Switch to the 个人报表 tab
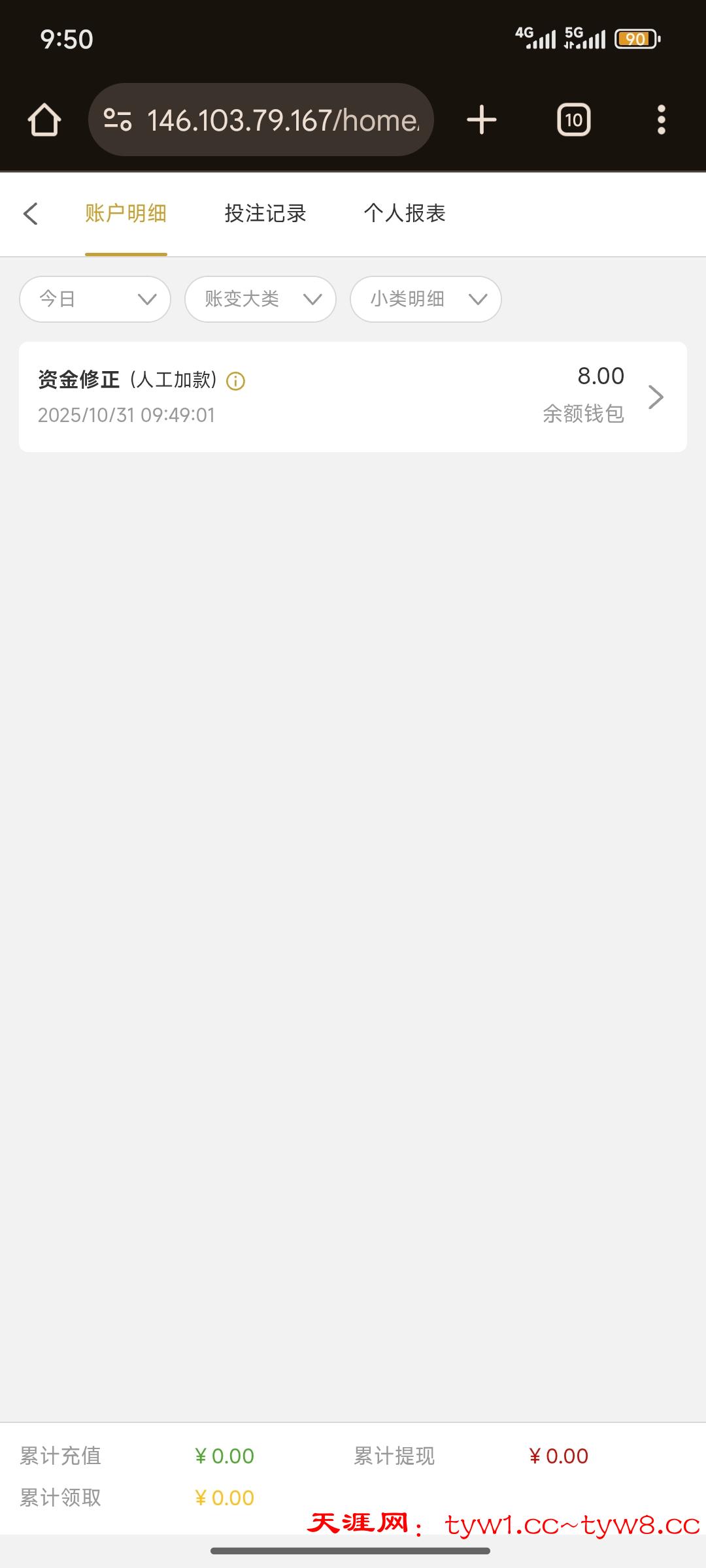 pyautogui.click(x=405, y=214)
